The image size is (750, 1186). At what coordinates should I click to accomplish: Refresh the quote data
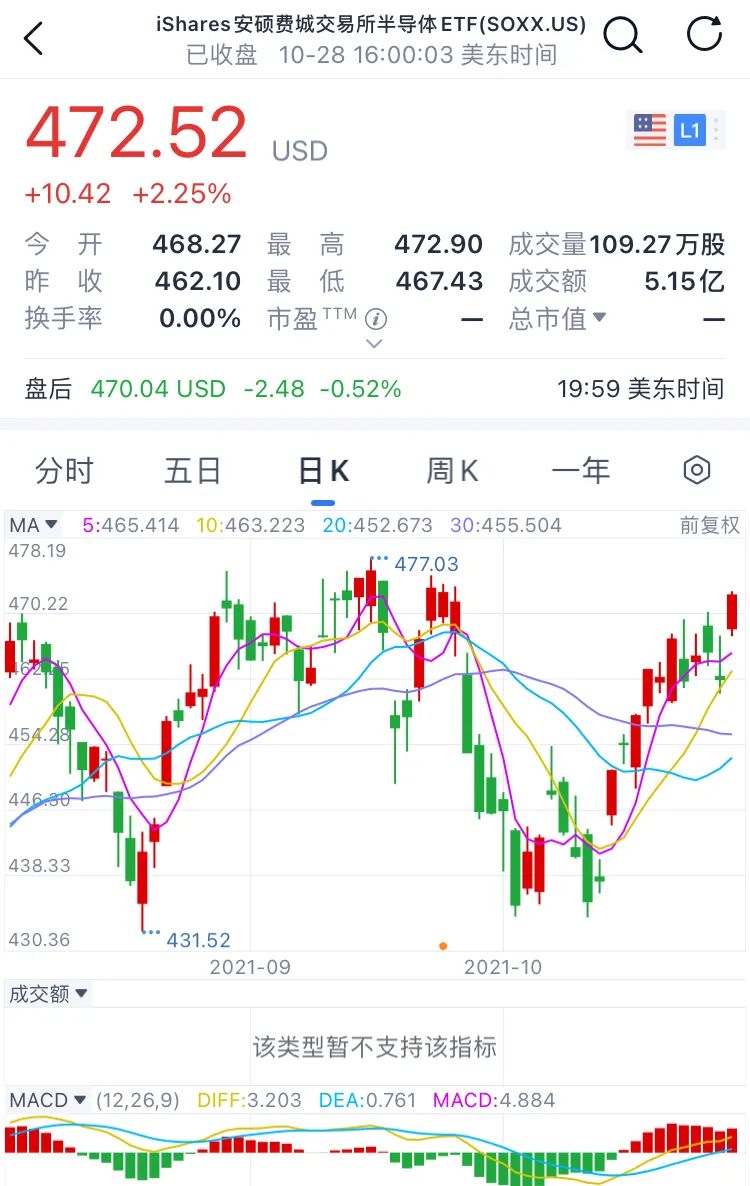pos(704,34)
